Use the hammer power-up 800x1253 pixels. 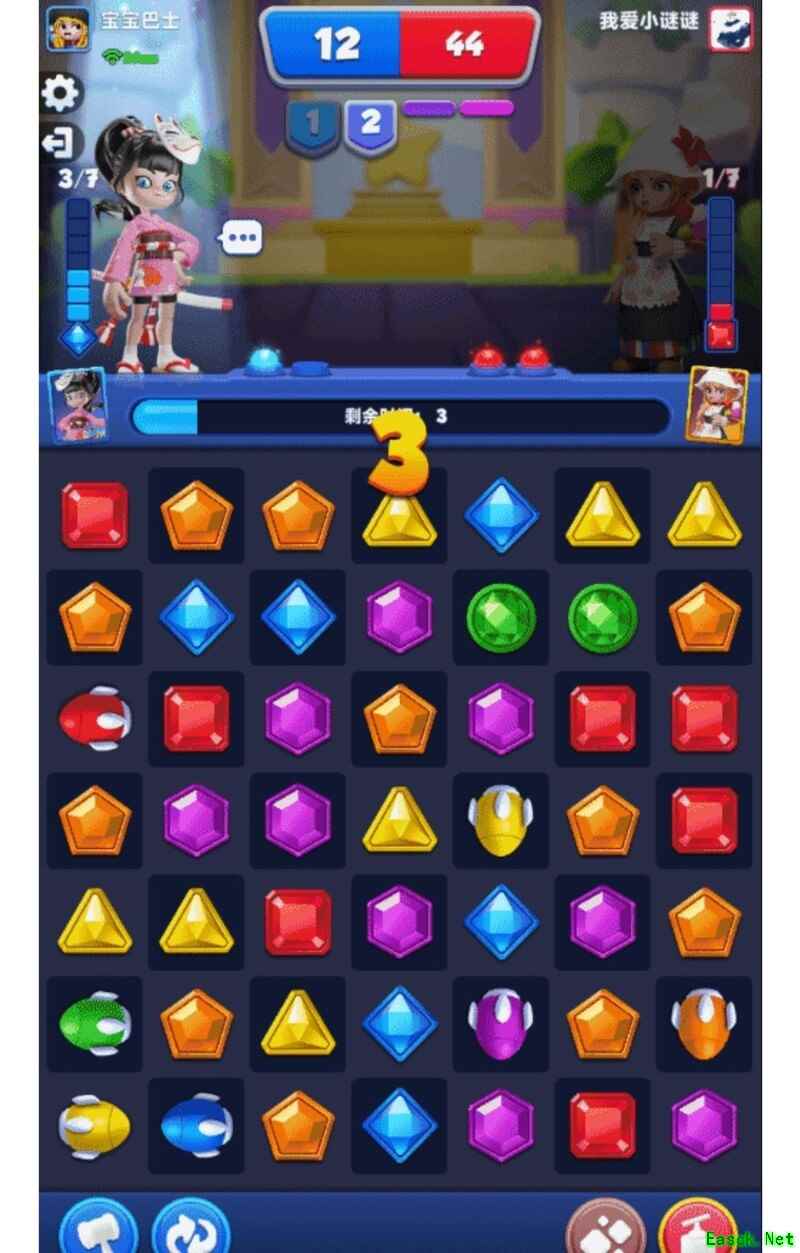tap(97, 1226)
